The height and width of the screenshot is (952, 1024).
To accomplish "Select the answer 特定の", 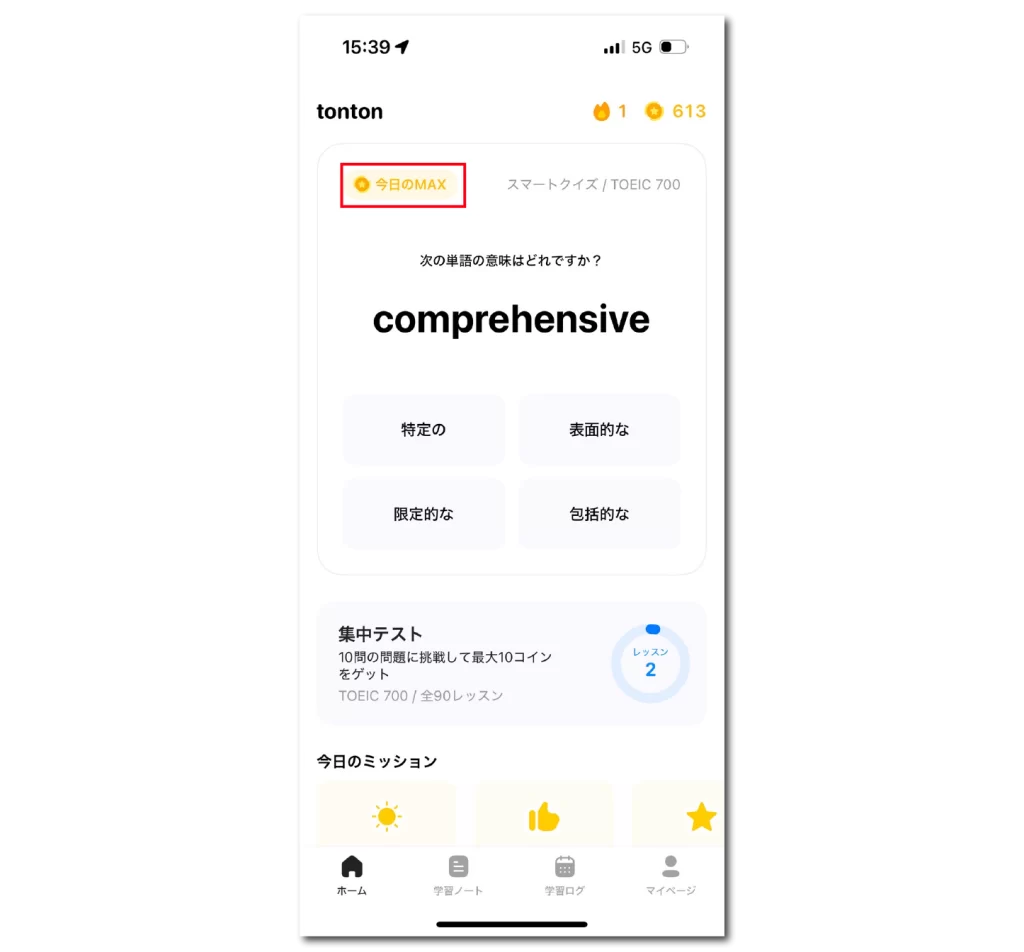I will 423,430.
